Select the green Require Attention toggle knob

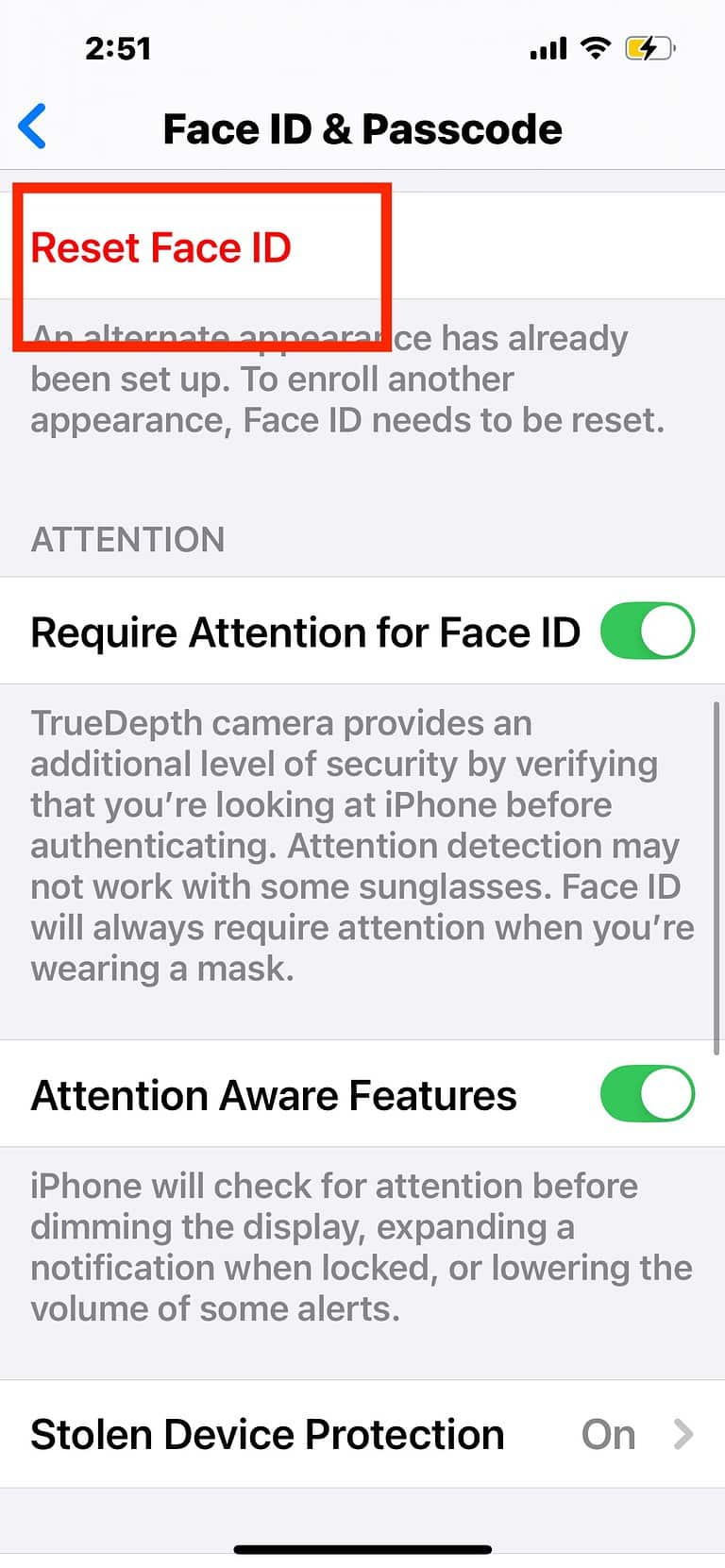667,631
